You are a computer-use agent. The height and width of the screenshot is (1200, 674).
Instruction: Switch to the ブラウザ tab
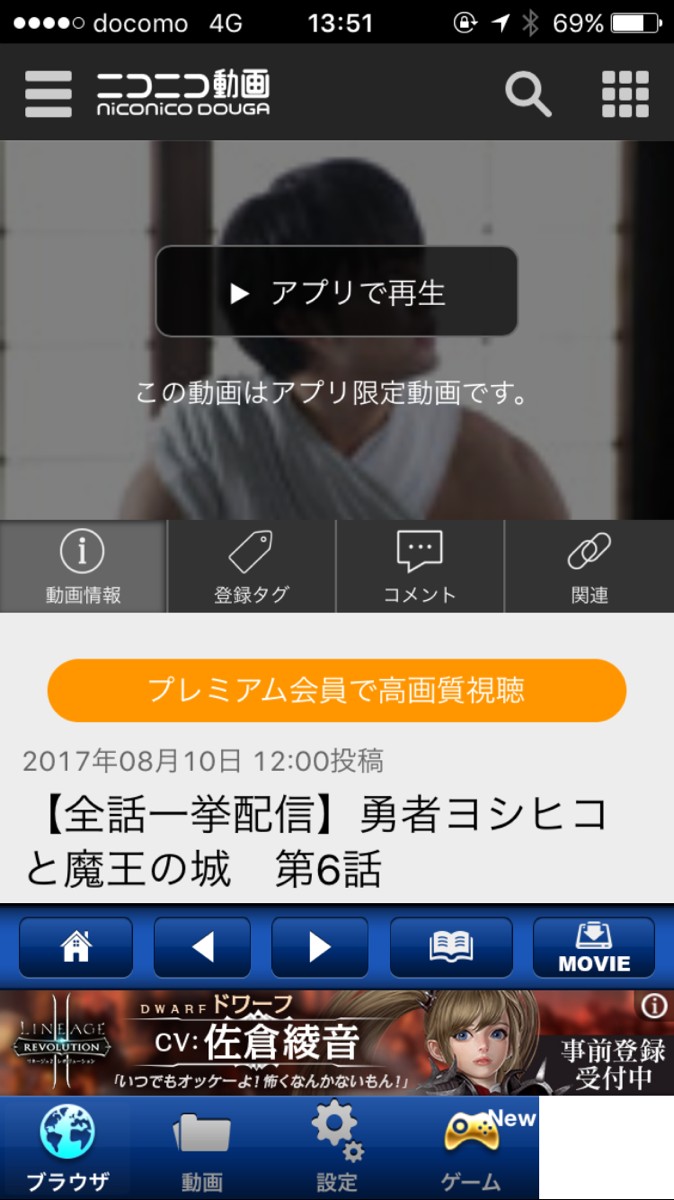67,1148
